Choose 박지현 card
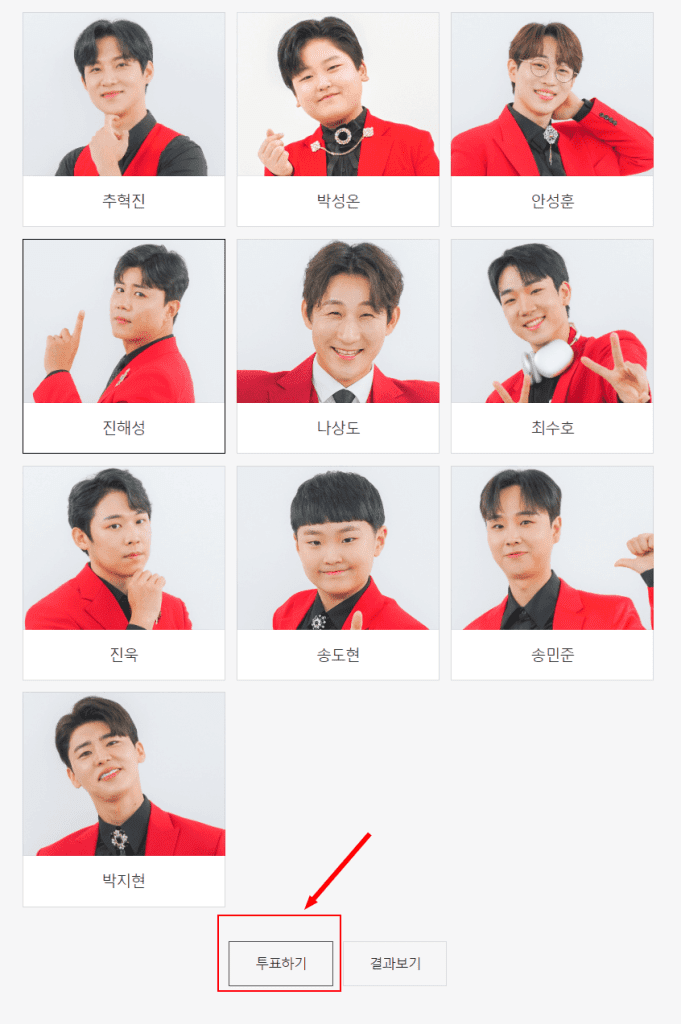The width and height of the screenshot is (681, 1024). pyautogui.click(x=124, y=798)
